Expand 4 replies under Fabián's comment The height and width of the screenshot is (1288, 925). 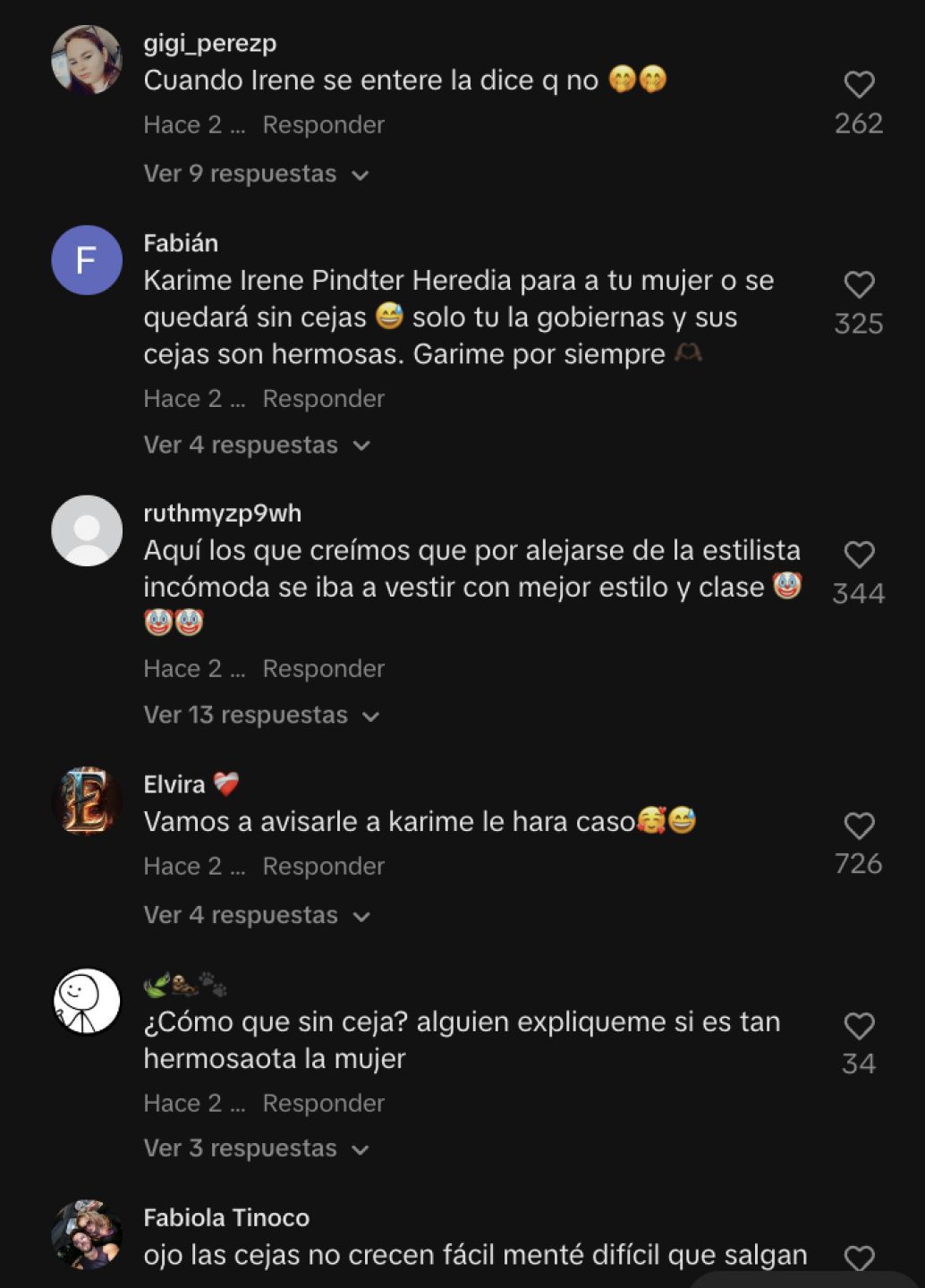pyautogui.click(x=256, y=445)
